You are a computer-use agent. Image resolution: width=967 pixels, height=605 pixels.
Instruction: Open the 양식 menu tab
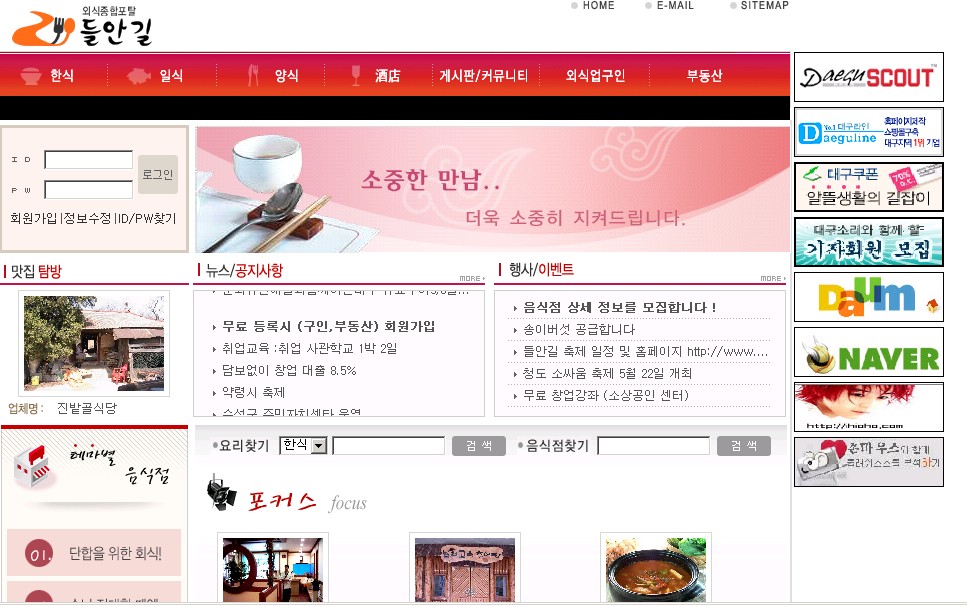tap(286, 76)
